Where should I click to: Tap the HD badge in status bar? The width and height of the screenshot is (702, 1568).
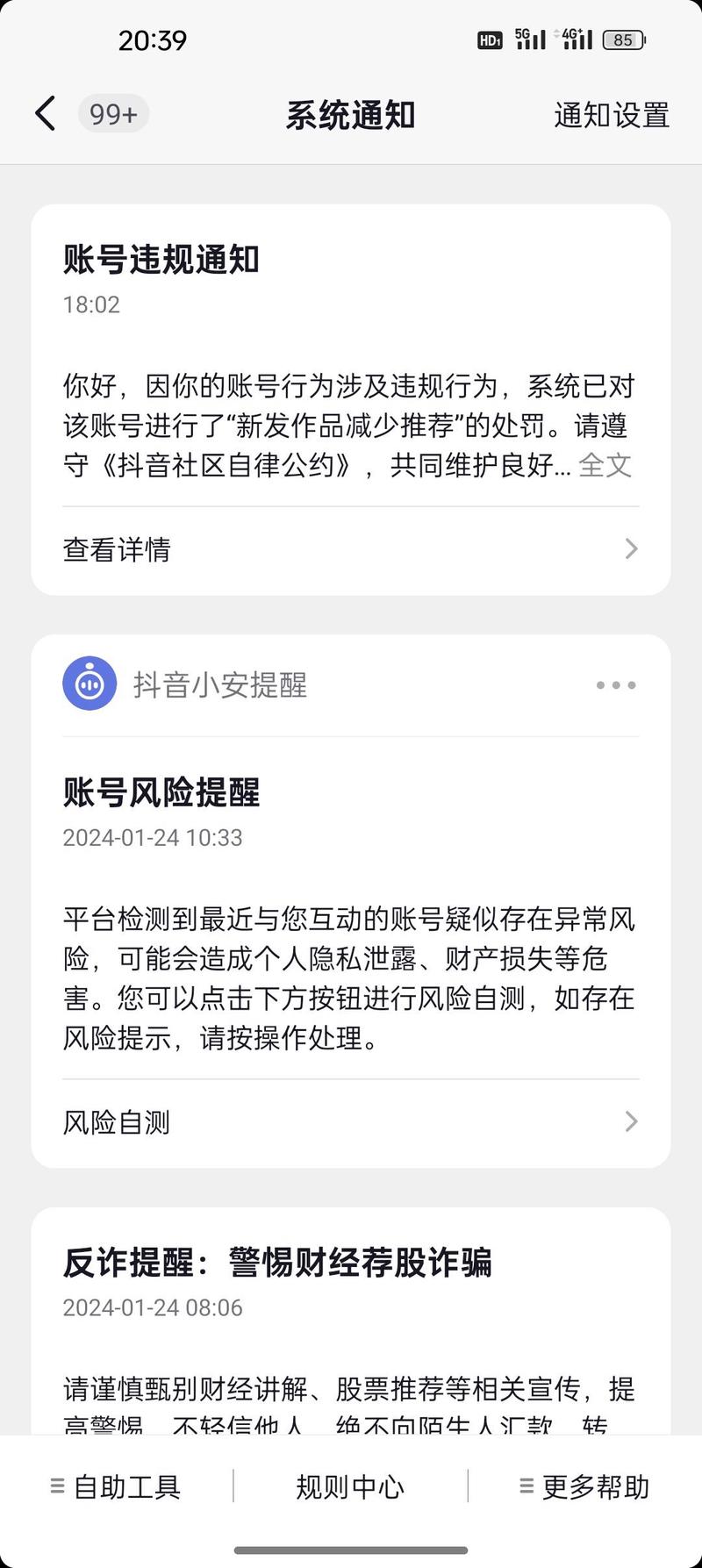coord(489,39)
